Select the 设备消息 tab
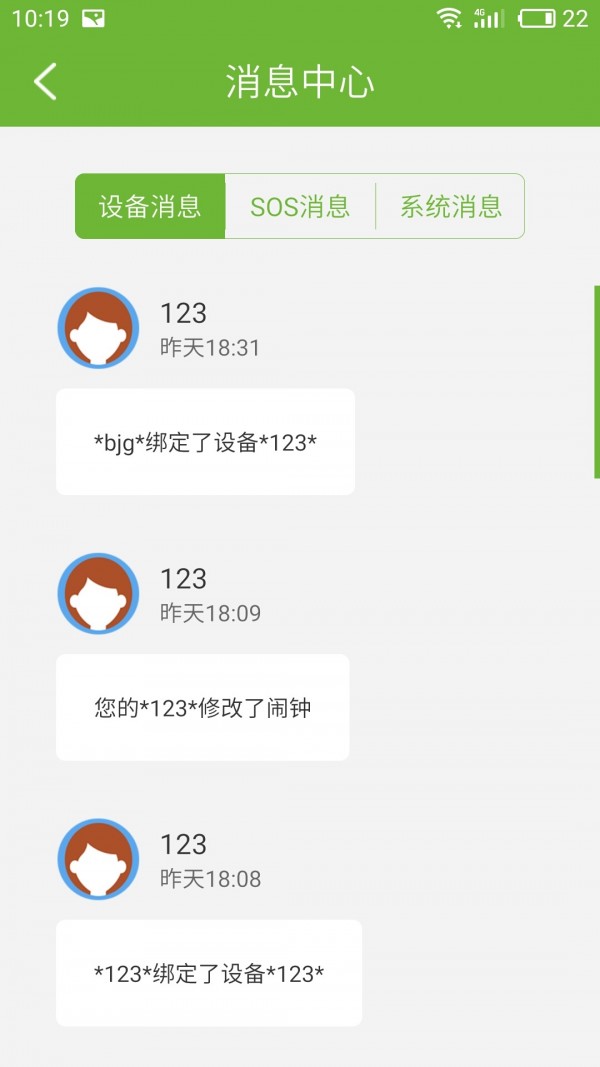 pyautogui.click(x=150, y=206)
